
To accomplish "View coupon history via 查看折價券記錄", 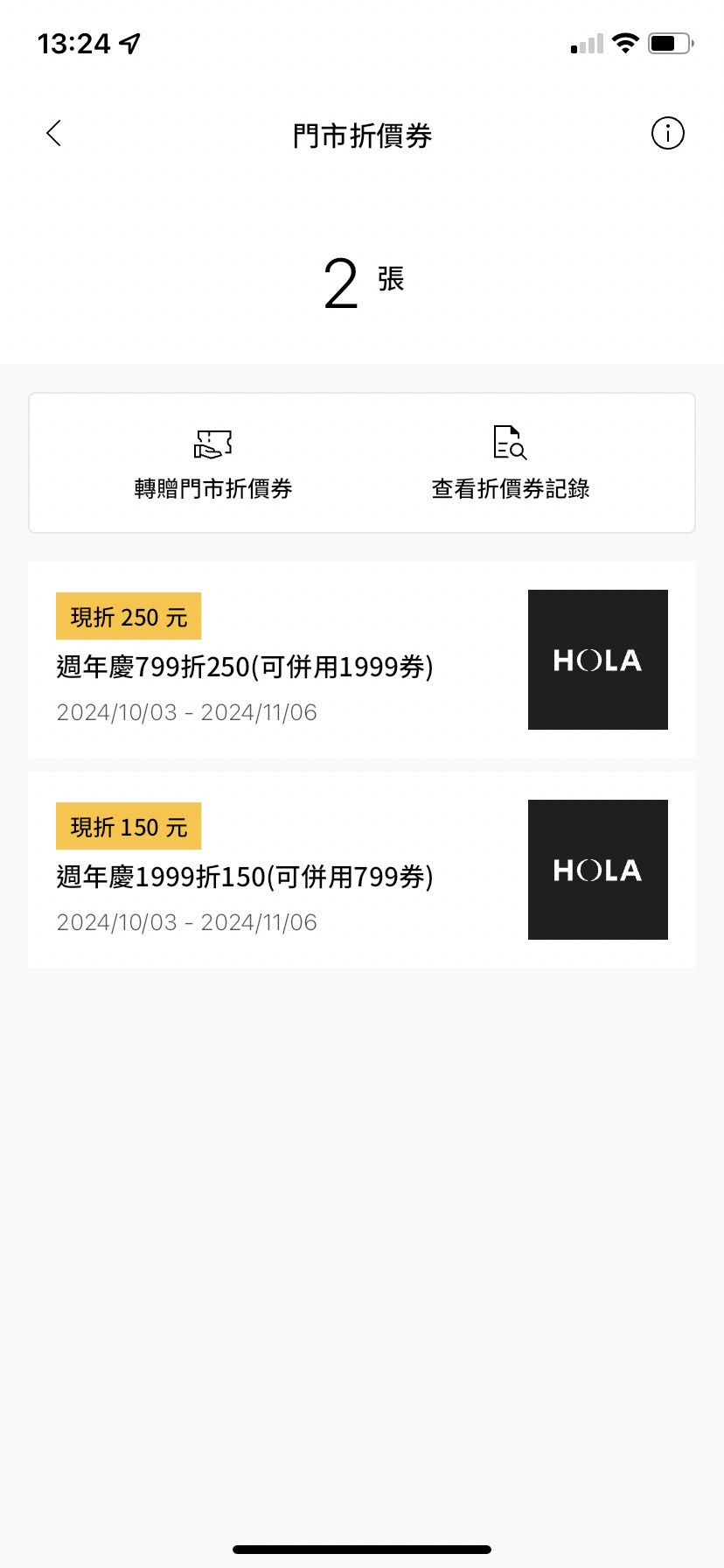I will 511,464.
